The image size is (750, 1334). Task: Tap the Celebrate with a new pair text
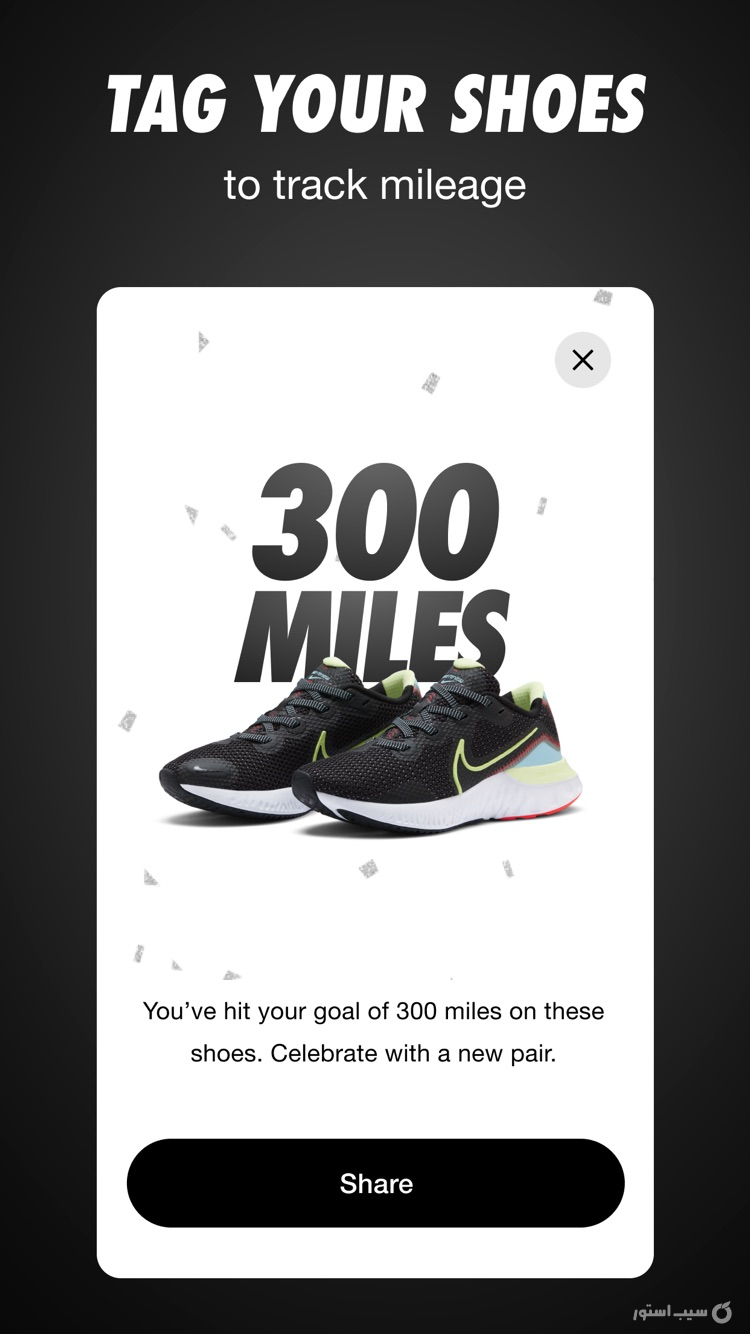375,1053
